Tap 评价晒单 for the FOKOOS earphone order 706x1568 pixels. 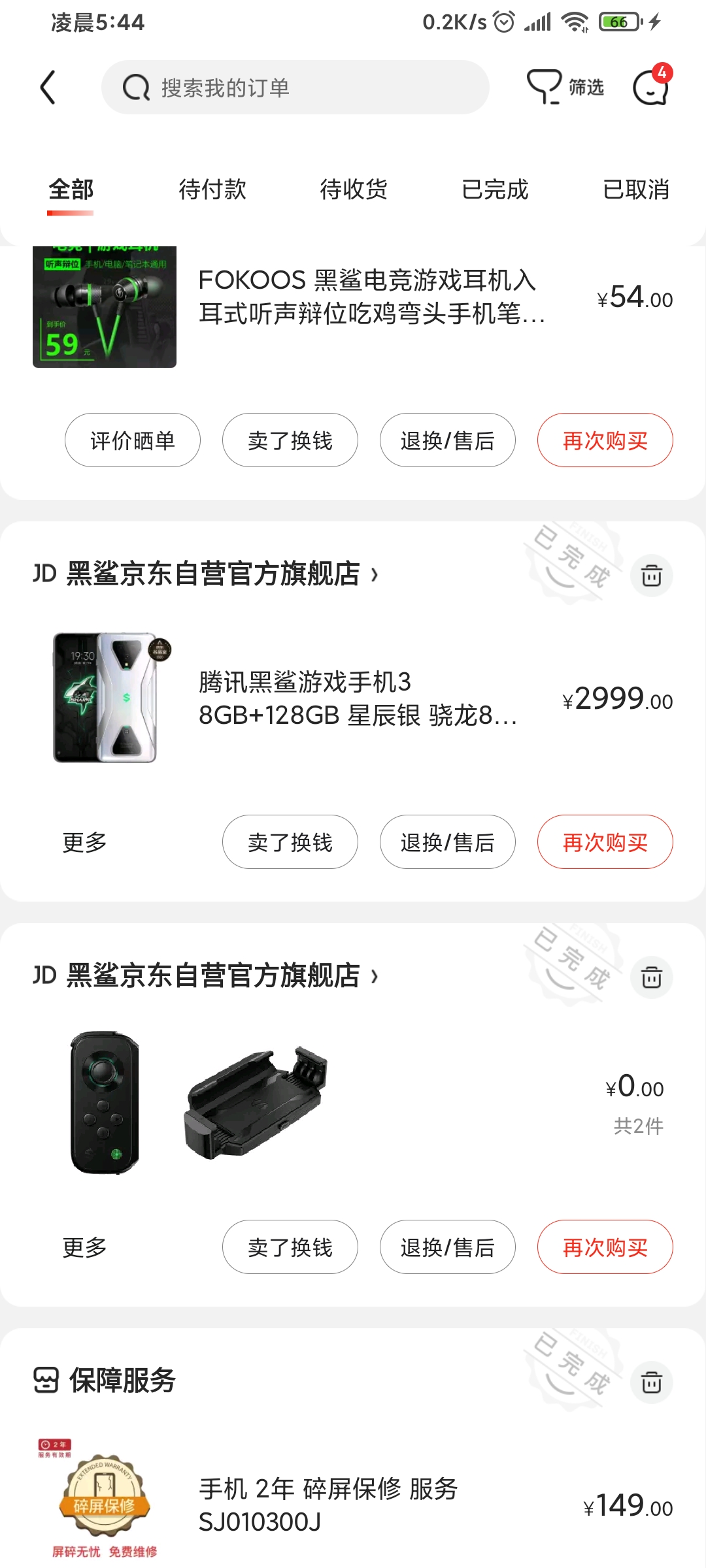point(133,440)
